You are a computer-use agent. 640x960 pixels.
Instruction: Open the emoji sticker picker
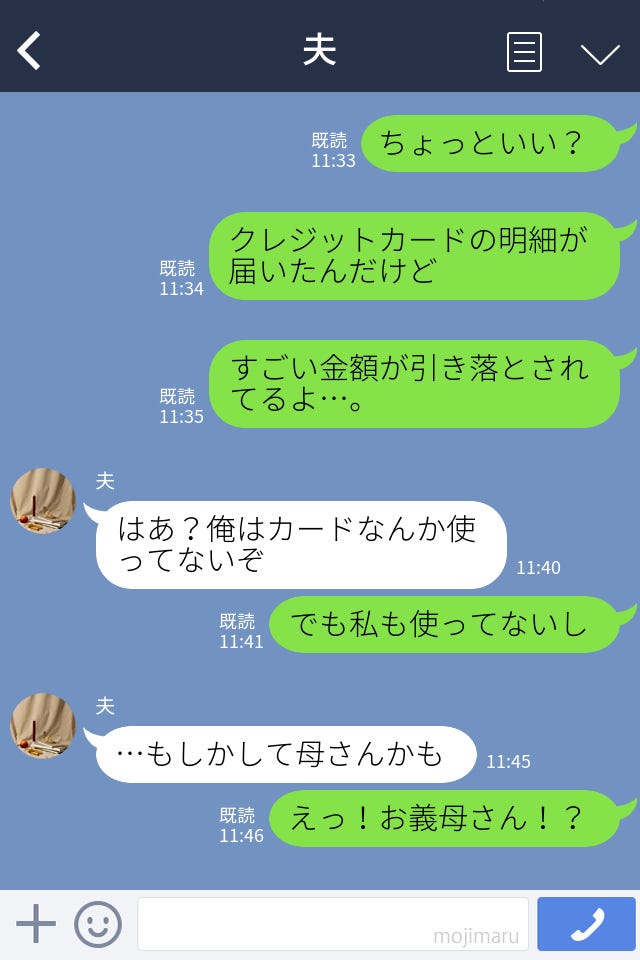98,924
